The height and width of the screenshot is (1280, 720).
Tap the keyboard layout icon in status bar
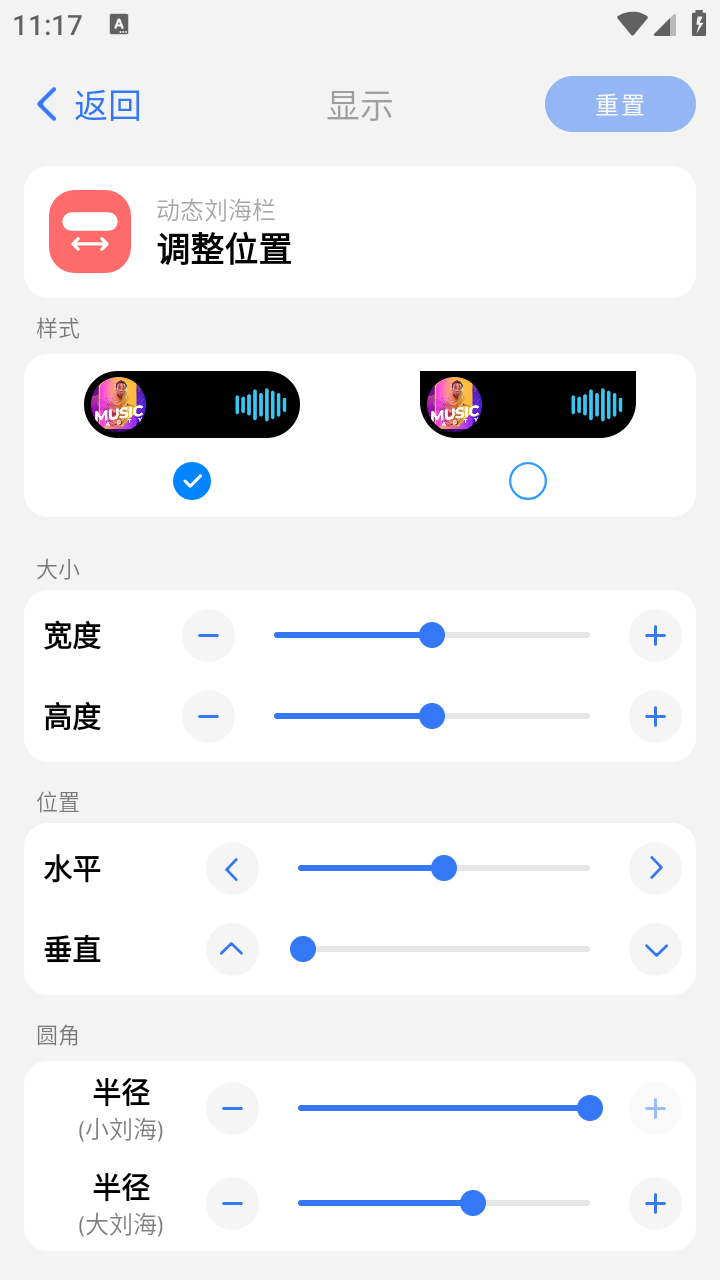[x=119, y=22]
